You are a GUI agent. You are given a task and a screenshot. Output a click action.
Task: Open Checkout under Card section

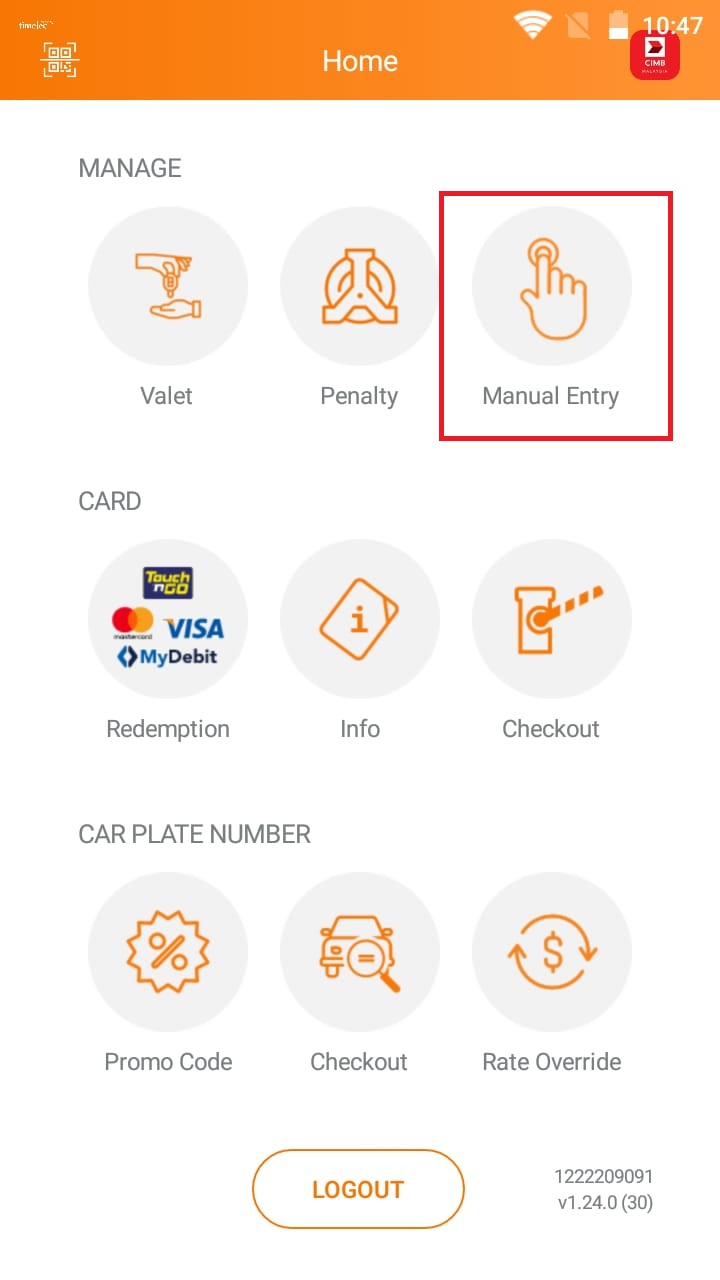pyautogui.click(x=552, y=620)
